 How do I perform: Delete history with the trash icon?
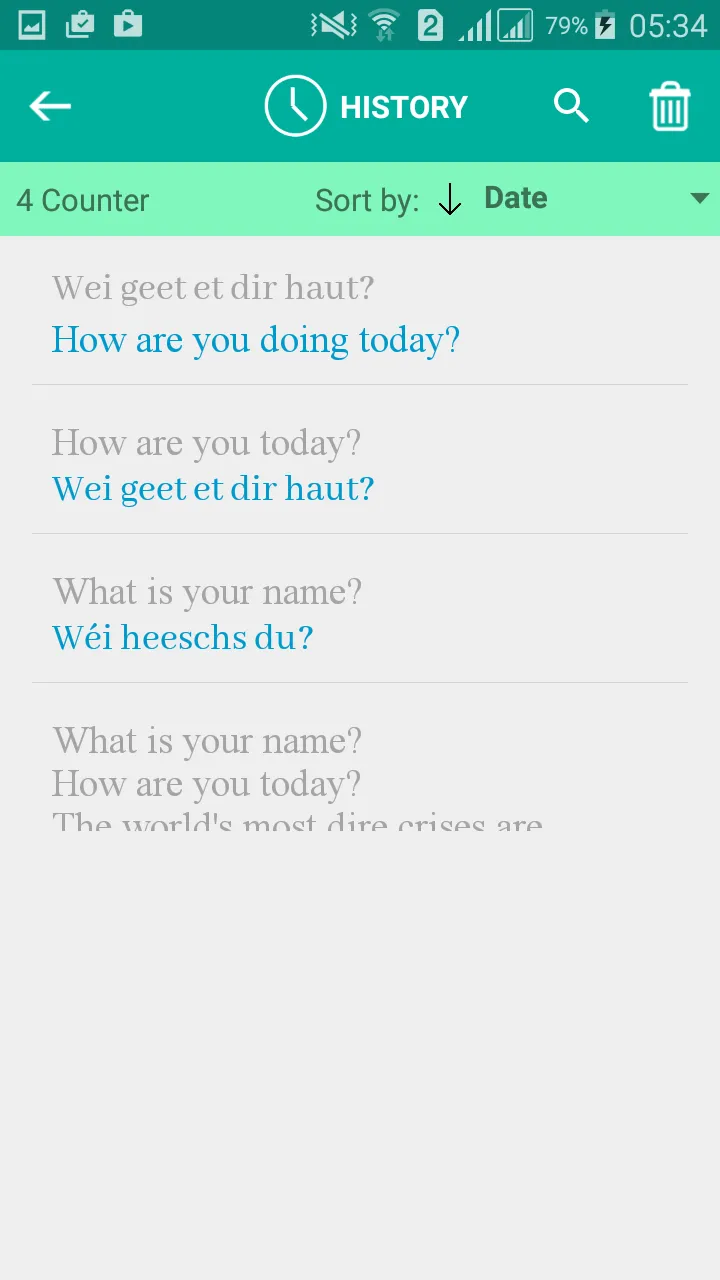(670, 106)
